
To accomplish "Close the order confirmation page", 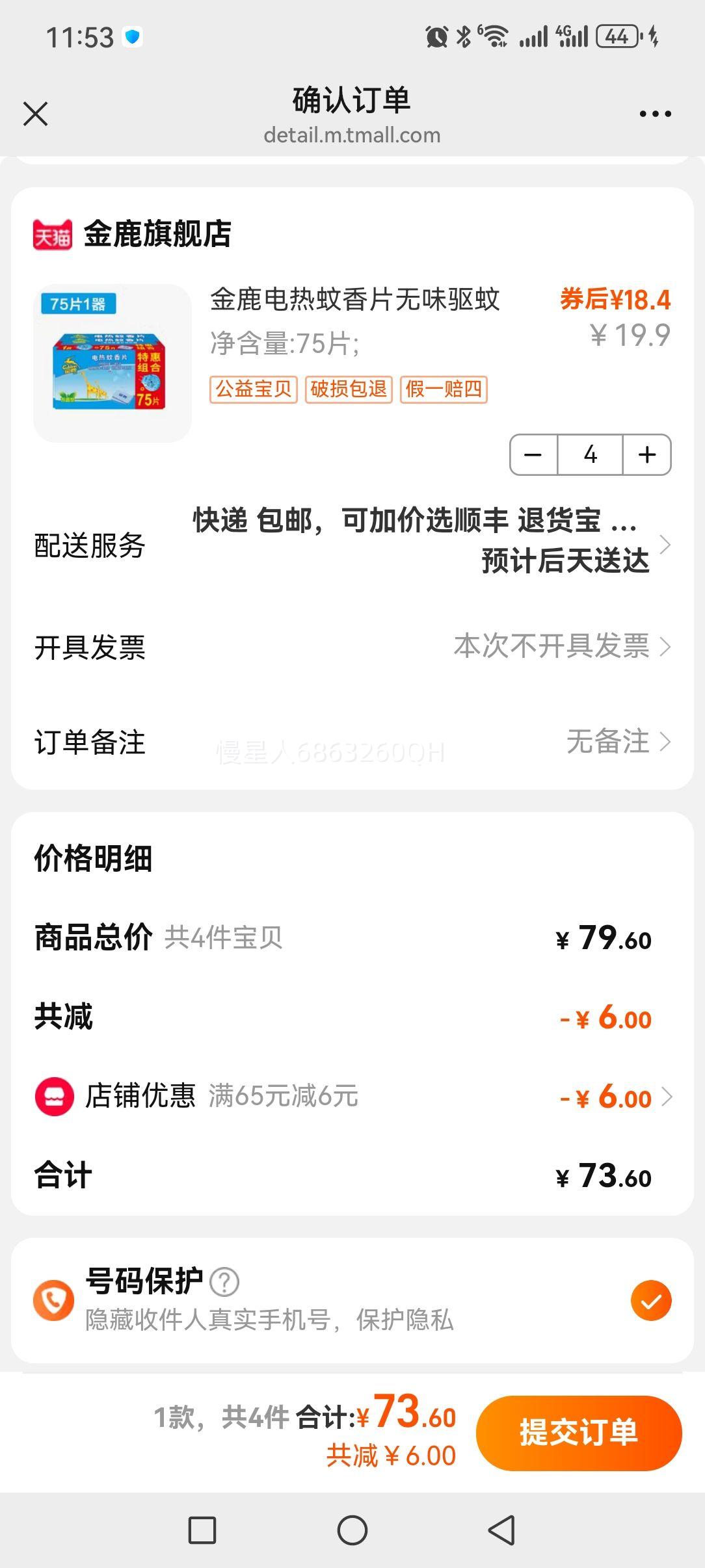I will (36, 114).
